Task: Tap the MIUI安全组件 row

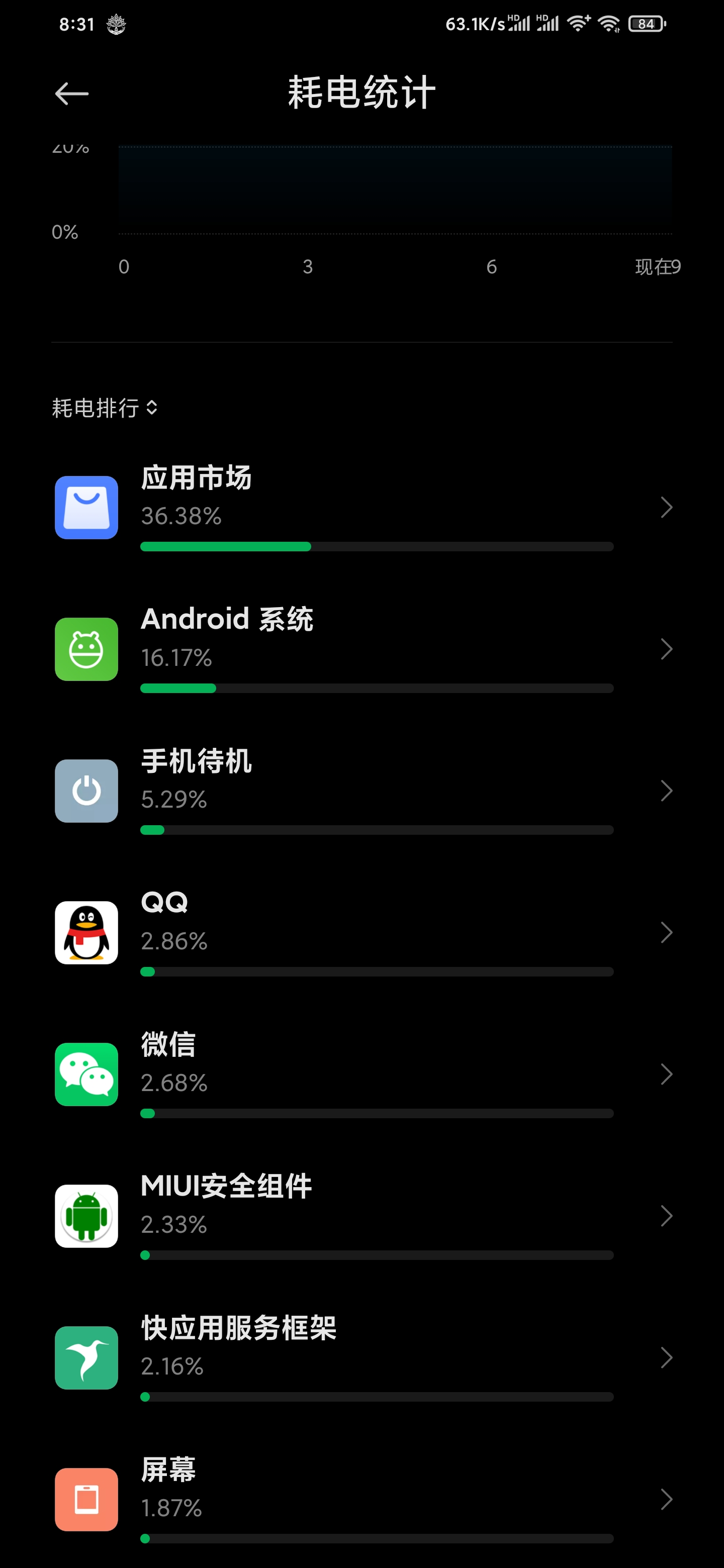Action: 361,1216
